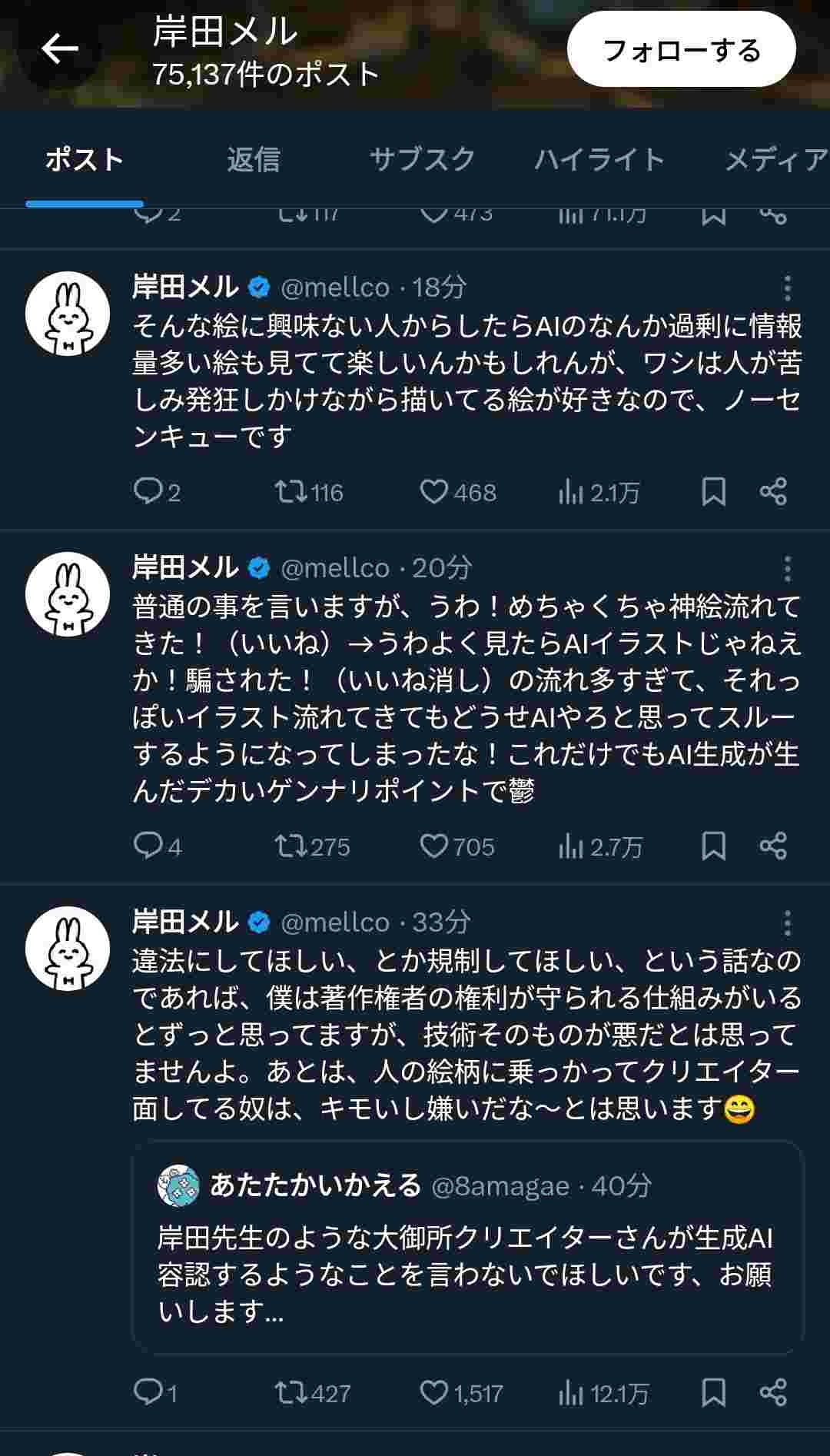830x1456 pixels.
Task: Share the post from 33分 ago
Action: (x=772, y=1393)
